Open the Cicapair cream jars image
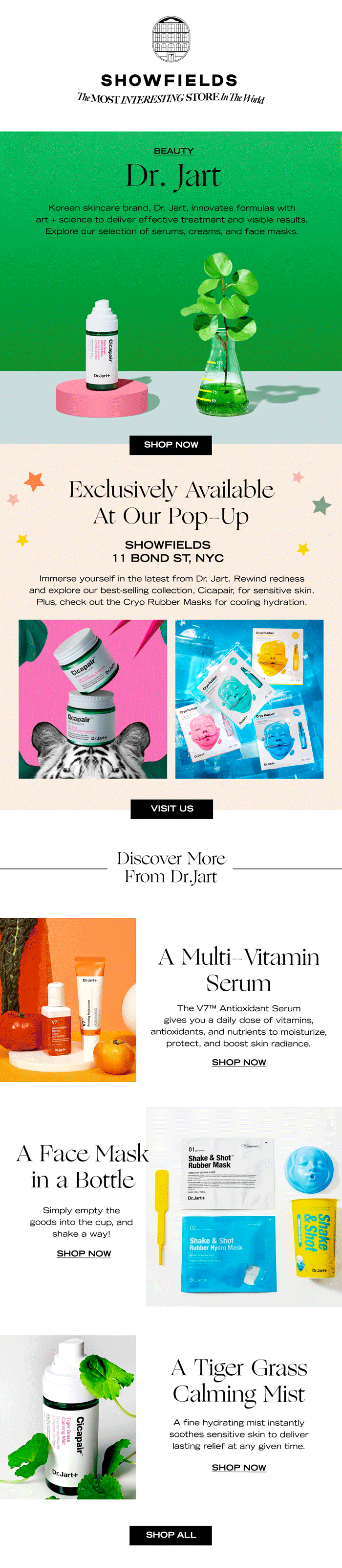 [x=92, y=699]
